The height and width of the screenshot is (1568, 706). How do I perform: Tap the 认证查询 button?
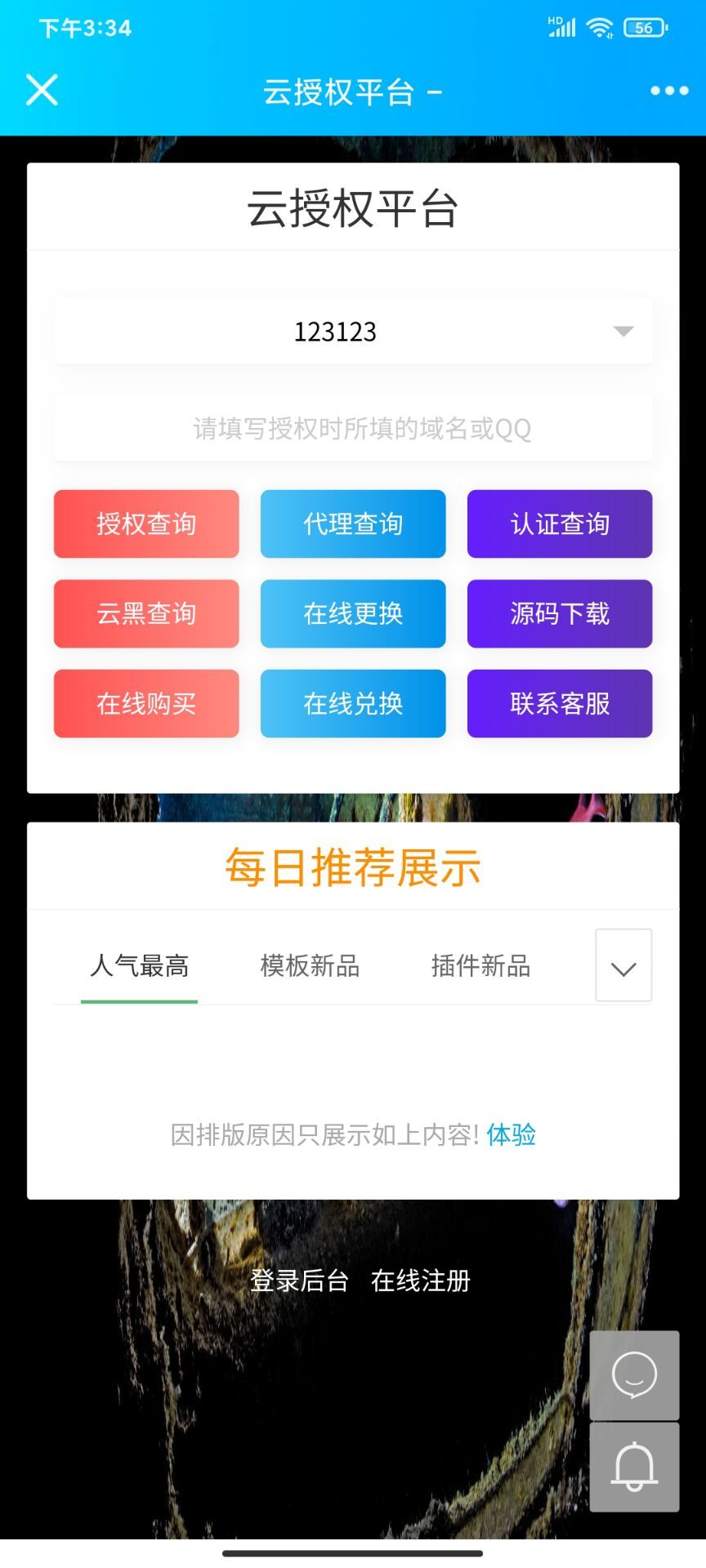tap(560, 523)
